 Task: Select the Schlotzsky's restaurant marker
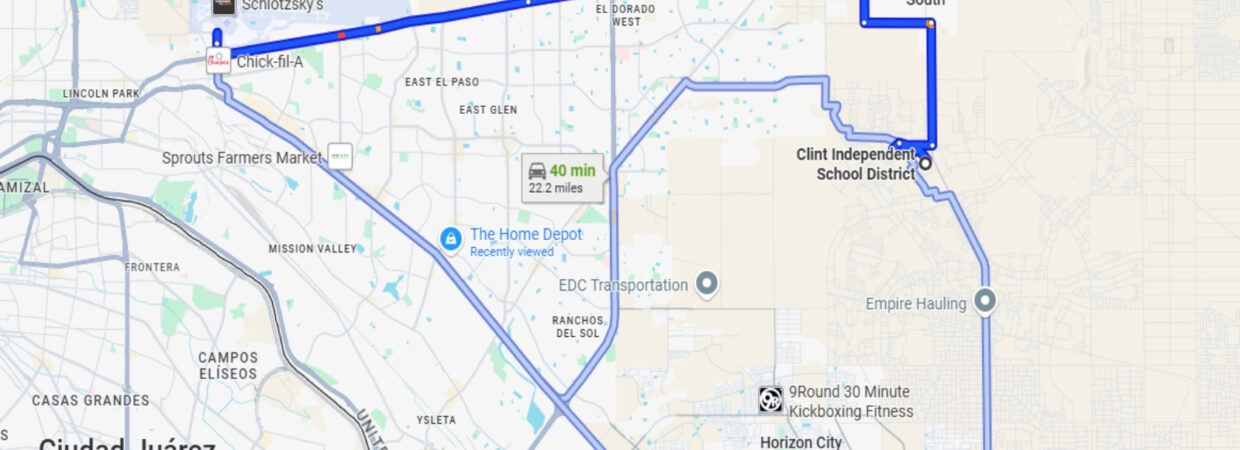tap(225, 6)
